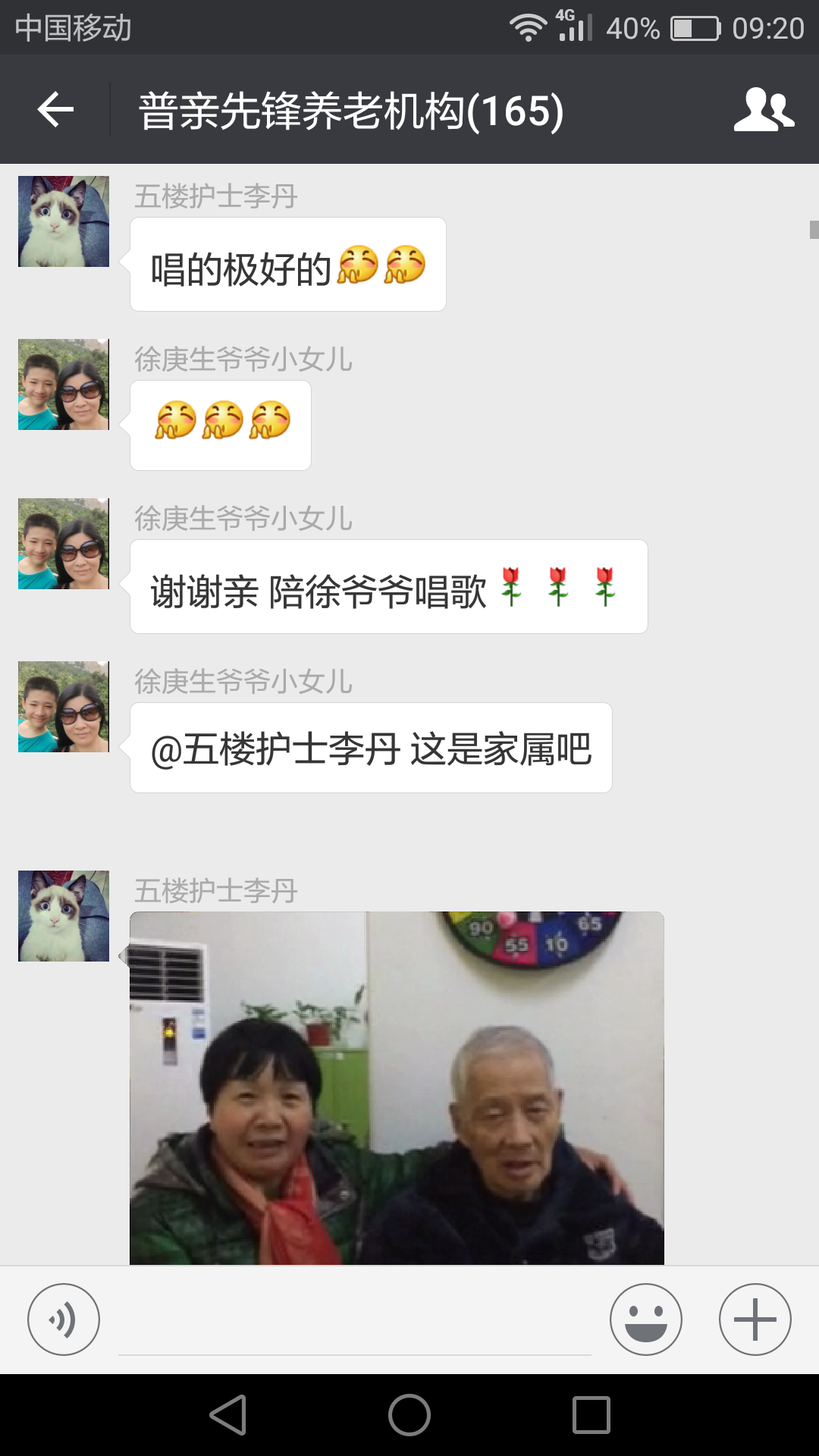Open the system recent apps view
The image size is (819, 1456).
coord(591,1415)
